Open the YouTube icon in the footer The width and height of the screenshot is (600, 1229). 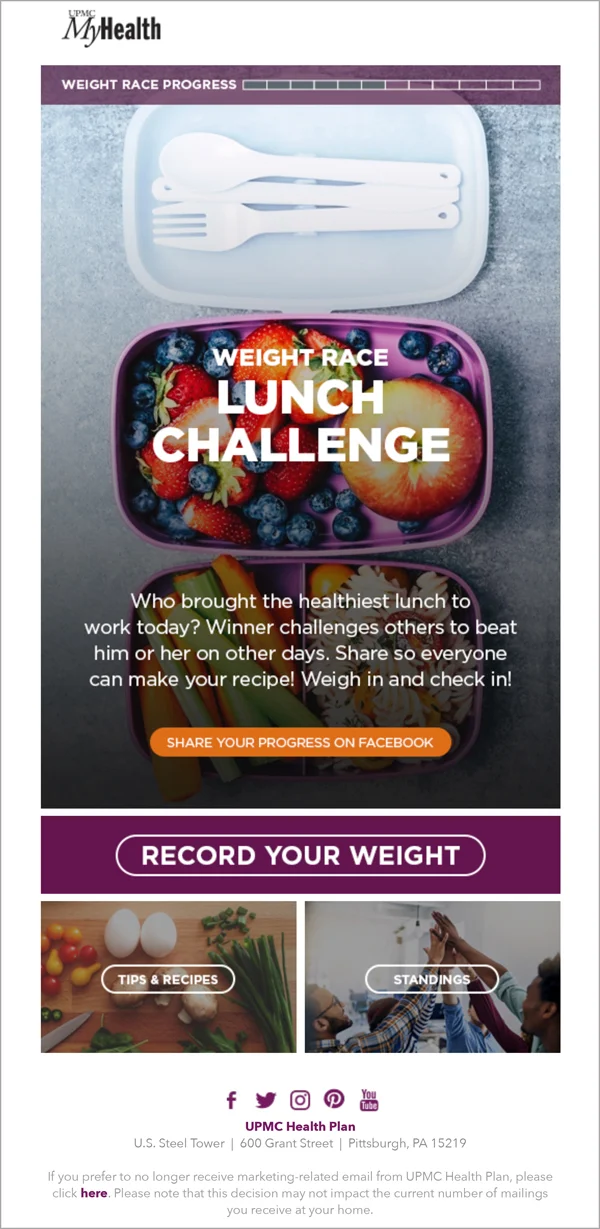click(369, 1099)
